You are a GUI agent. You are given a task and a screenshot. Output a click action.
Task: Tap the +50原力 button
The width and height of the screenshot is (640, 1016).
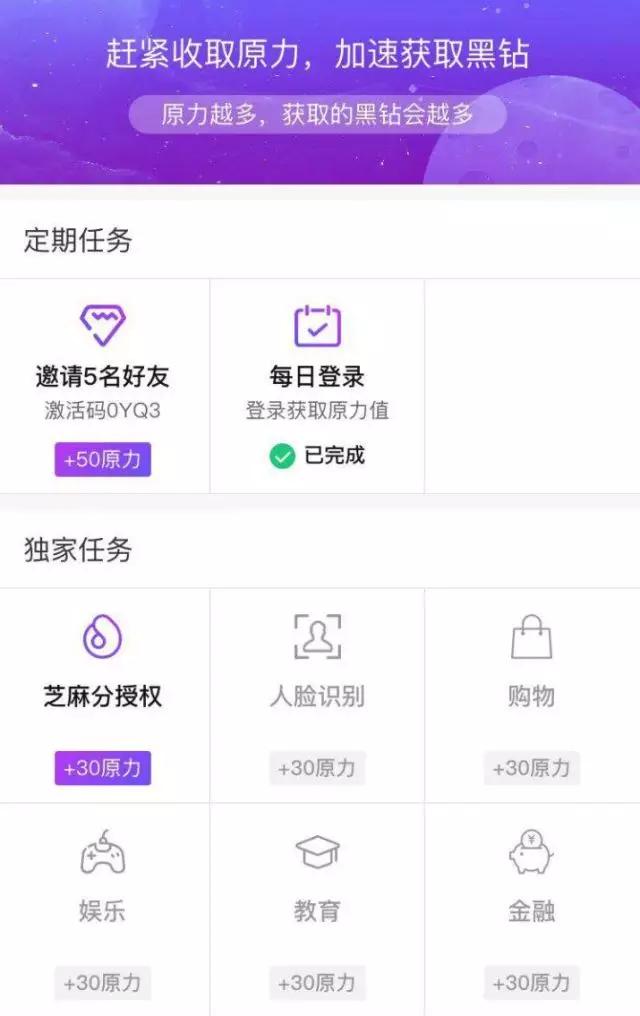103,460
